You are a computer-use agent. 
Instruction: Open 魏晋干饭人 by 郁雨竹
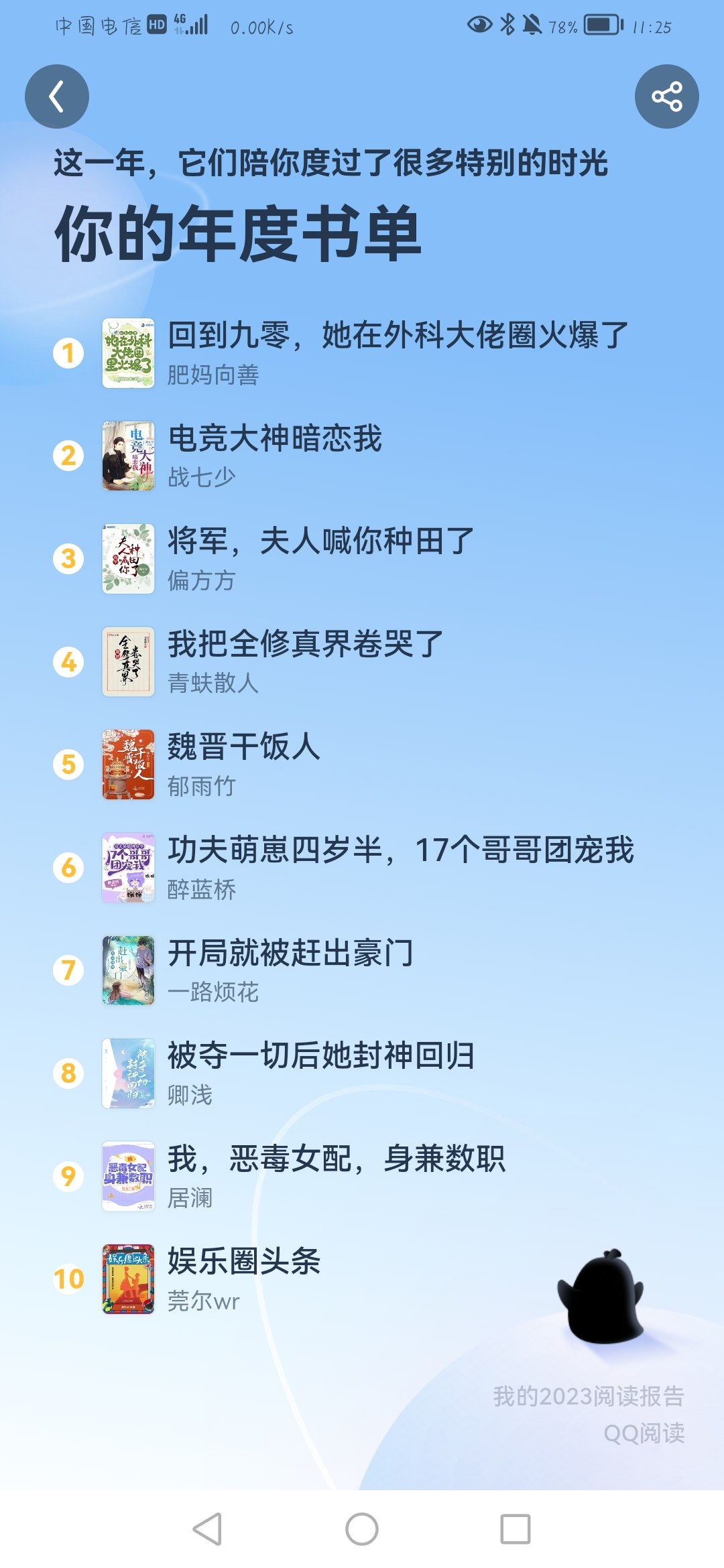point(362,765)
